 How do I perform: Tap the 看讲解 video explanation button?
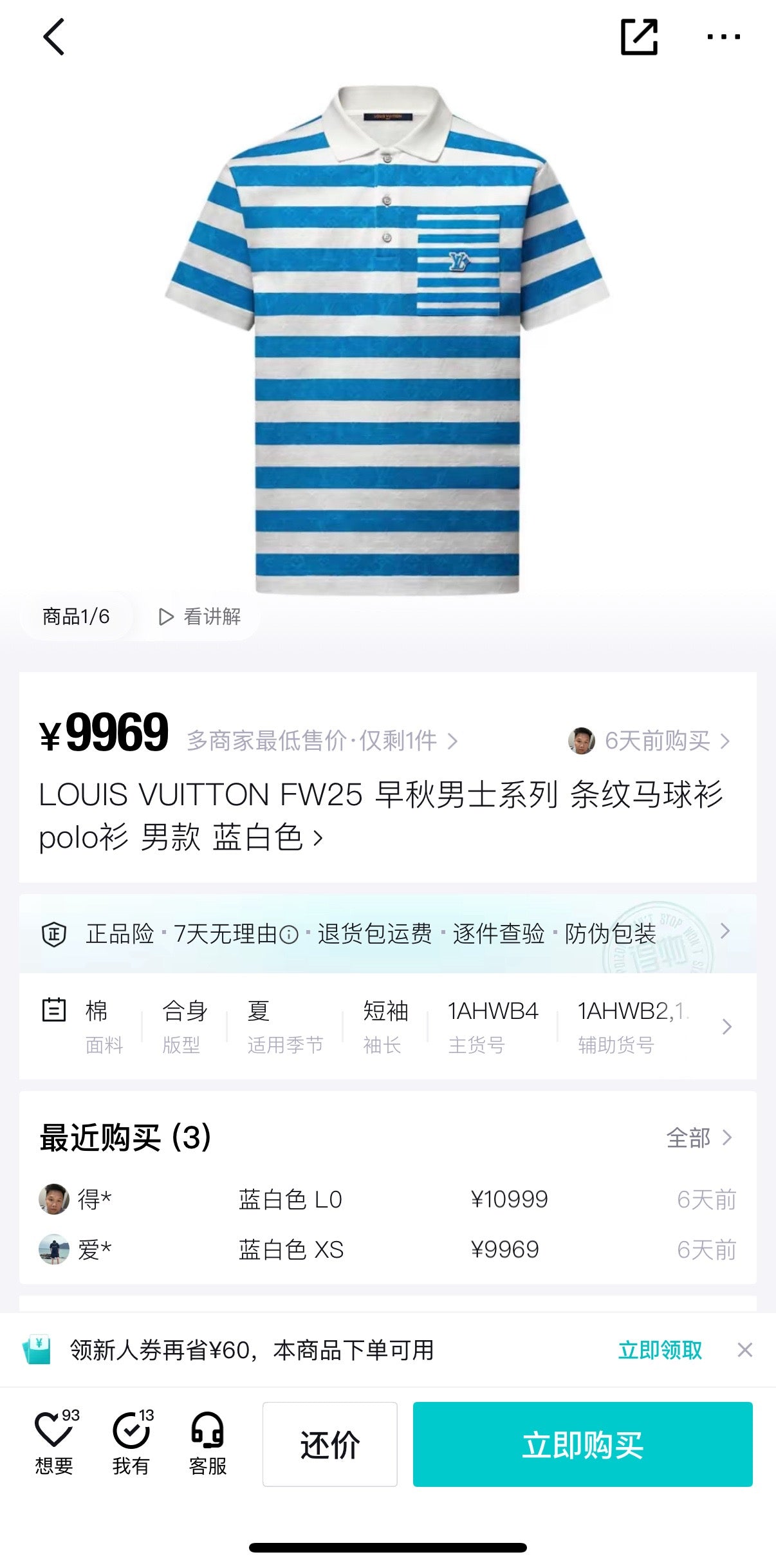tap(200, 617)
